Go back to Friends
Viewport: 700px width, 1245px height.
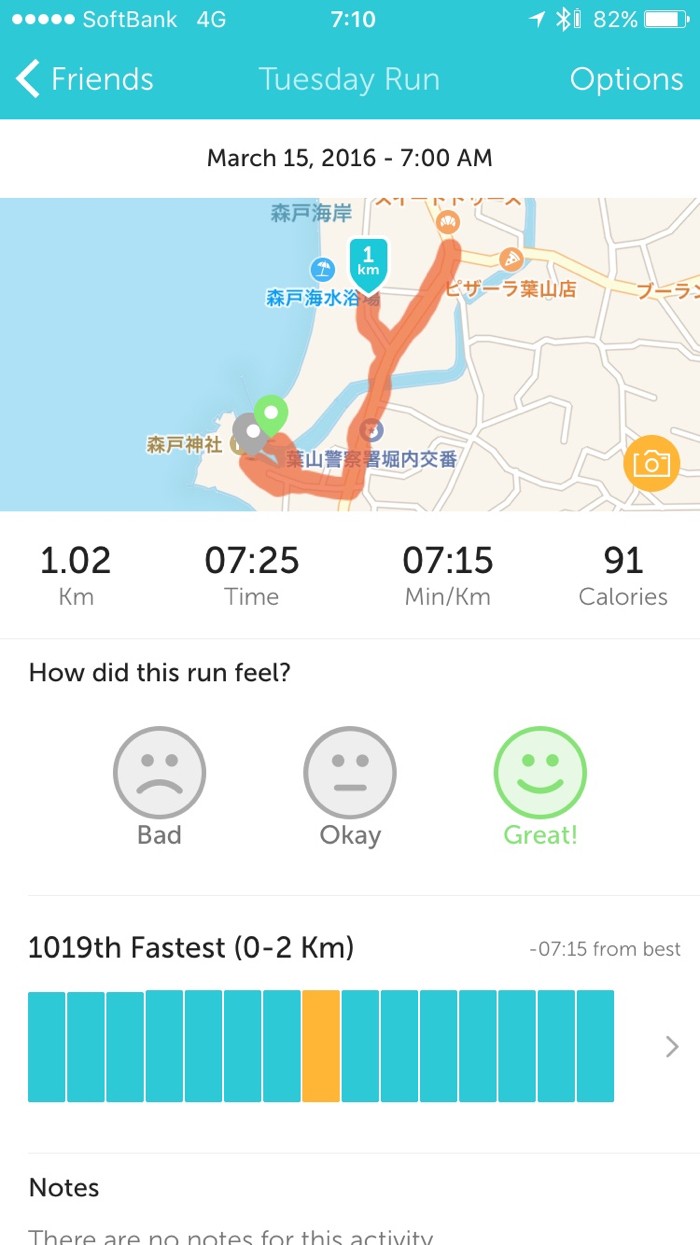(85, 80)
